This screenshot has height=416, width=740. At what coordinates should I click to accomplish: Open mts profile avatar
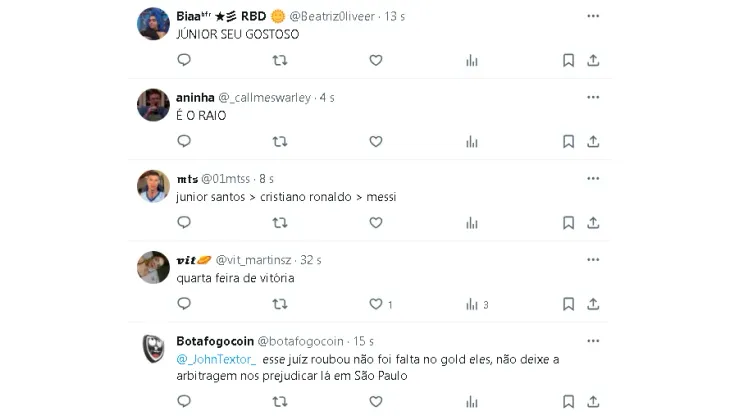[x=152, y=187]
